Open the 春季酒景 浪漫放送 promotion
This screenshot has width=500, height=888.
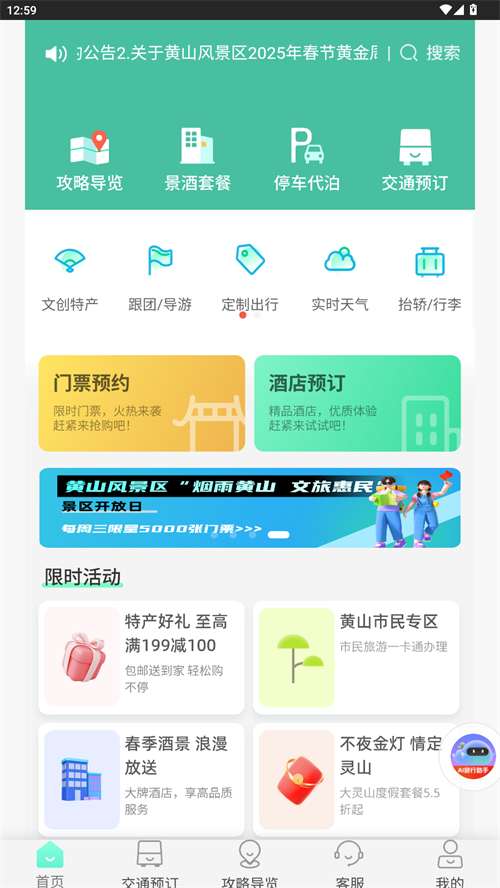point(142,780)
